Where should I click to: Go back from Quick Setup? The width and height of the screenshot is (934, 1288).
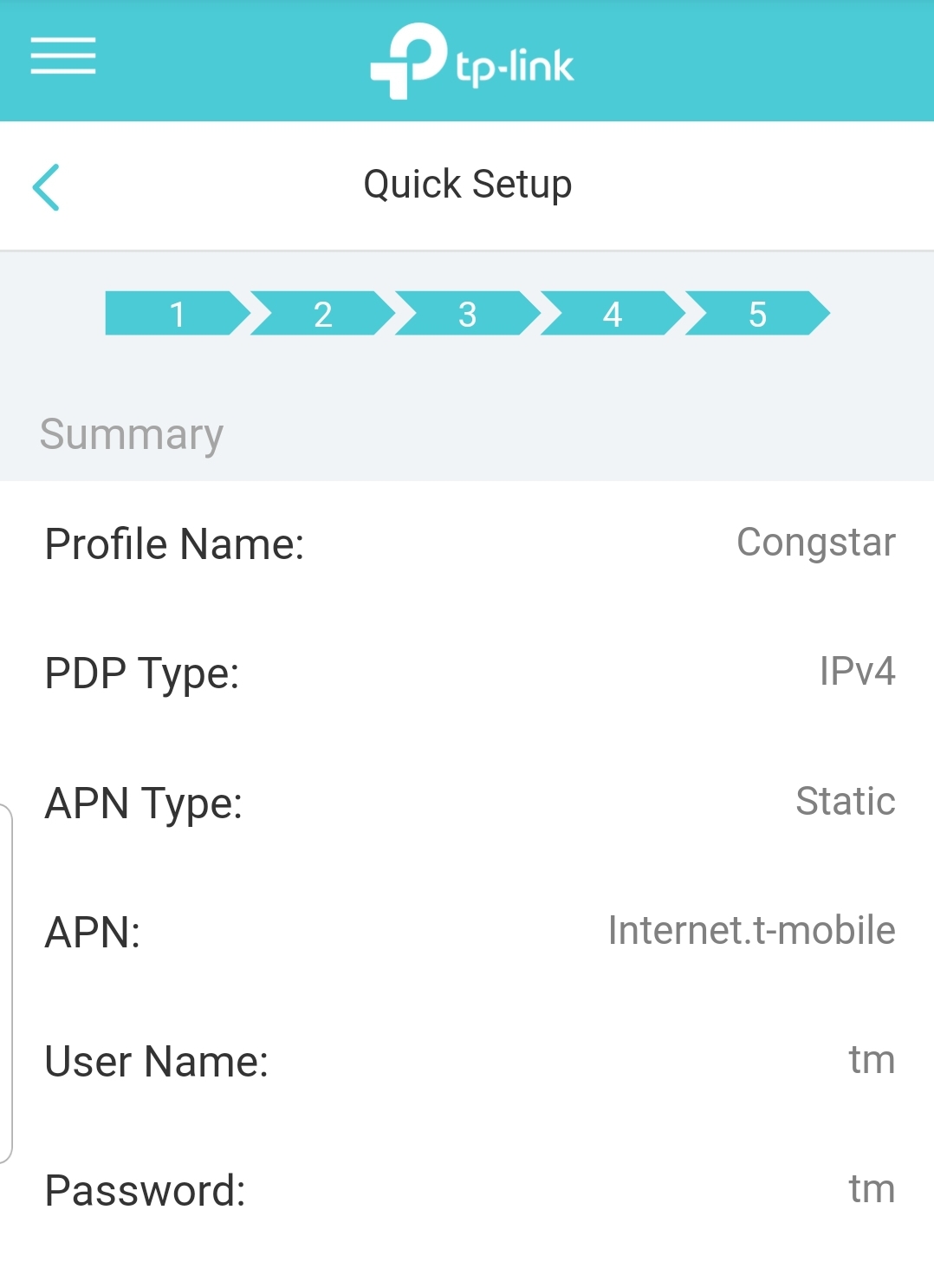pos(47,186)
